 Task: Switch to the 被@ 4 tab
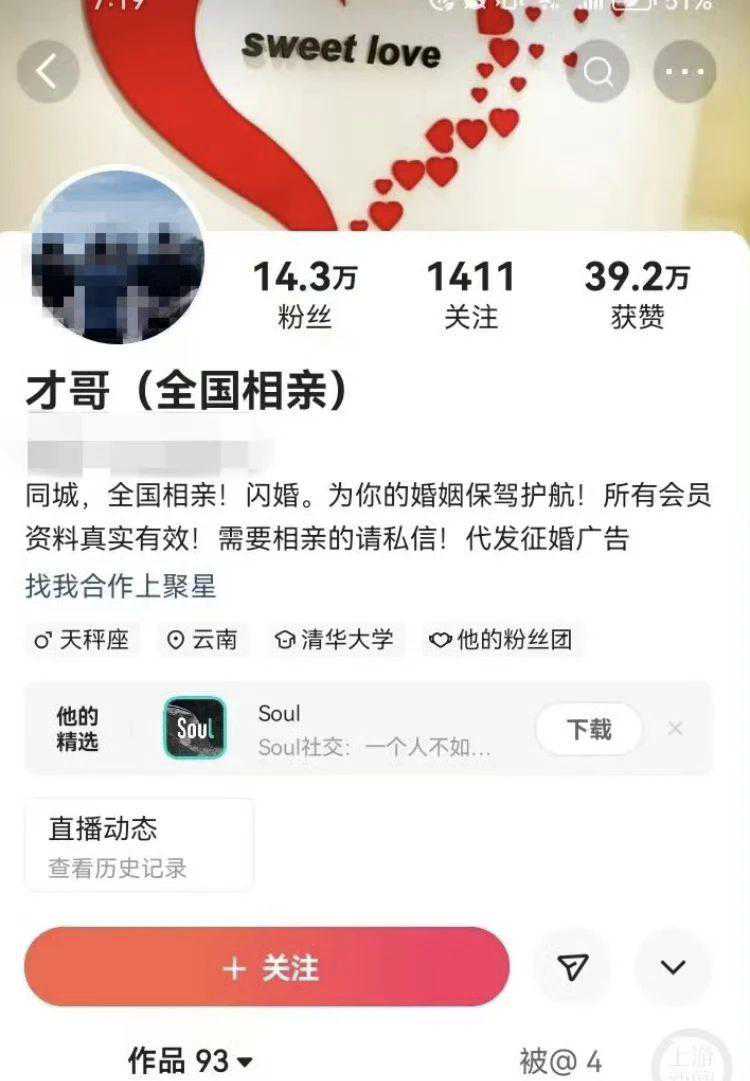pyautogui.click(x=560, y=1060)
